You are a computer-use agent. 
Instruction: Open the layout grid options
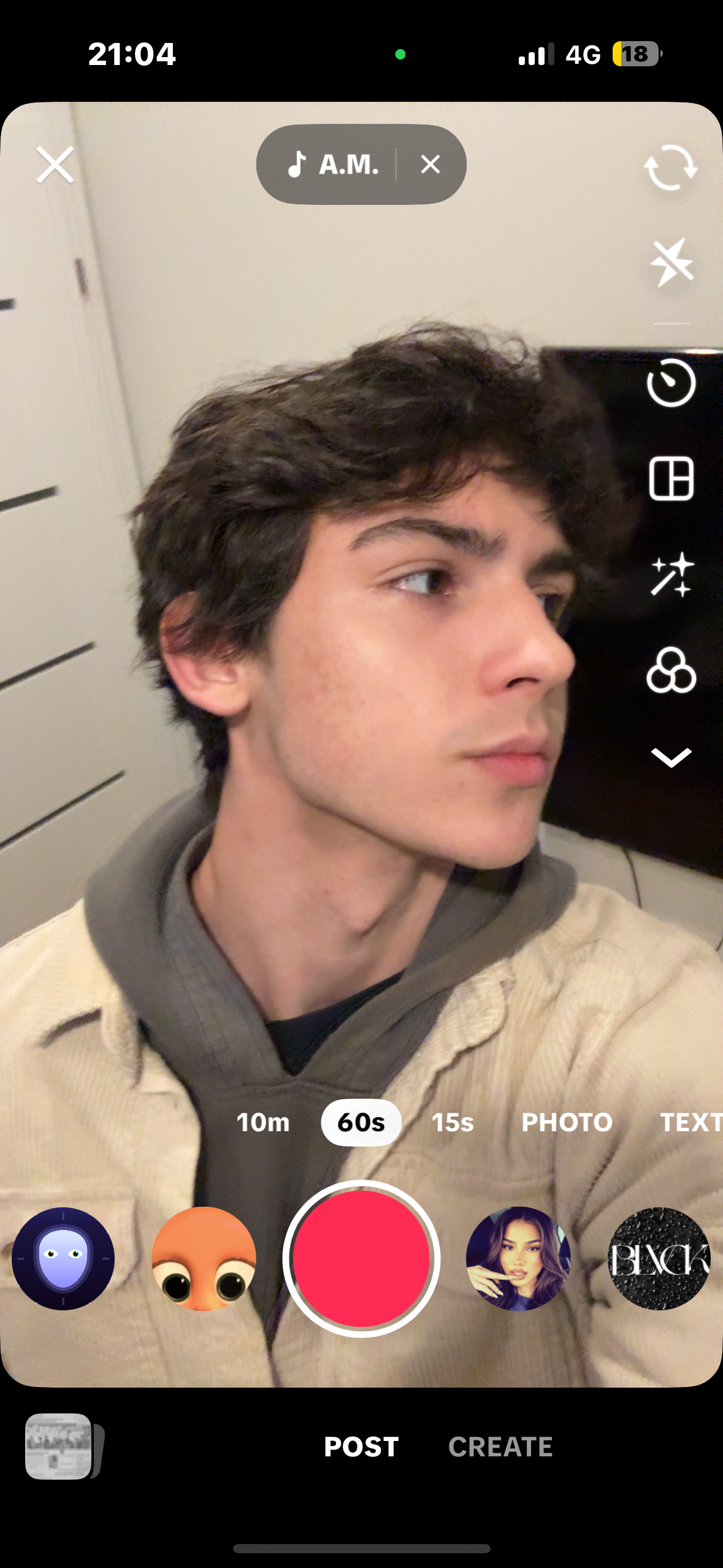click(x=671, y=478)
